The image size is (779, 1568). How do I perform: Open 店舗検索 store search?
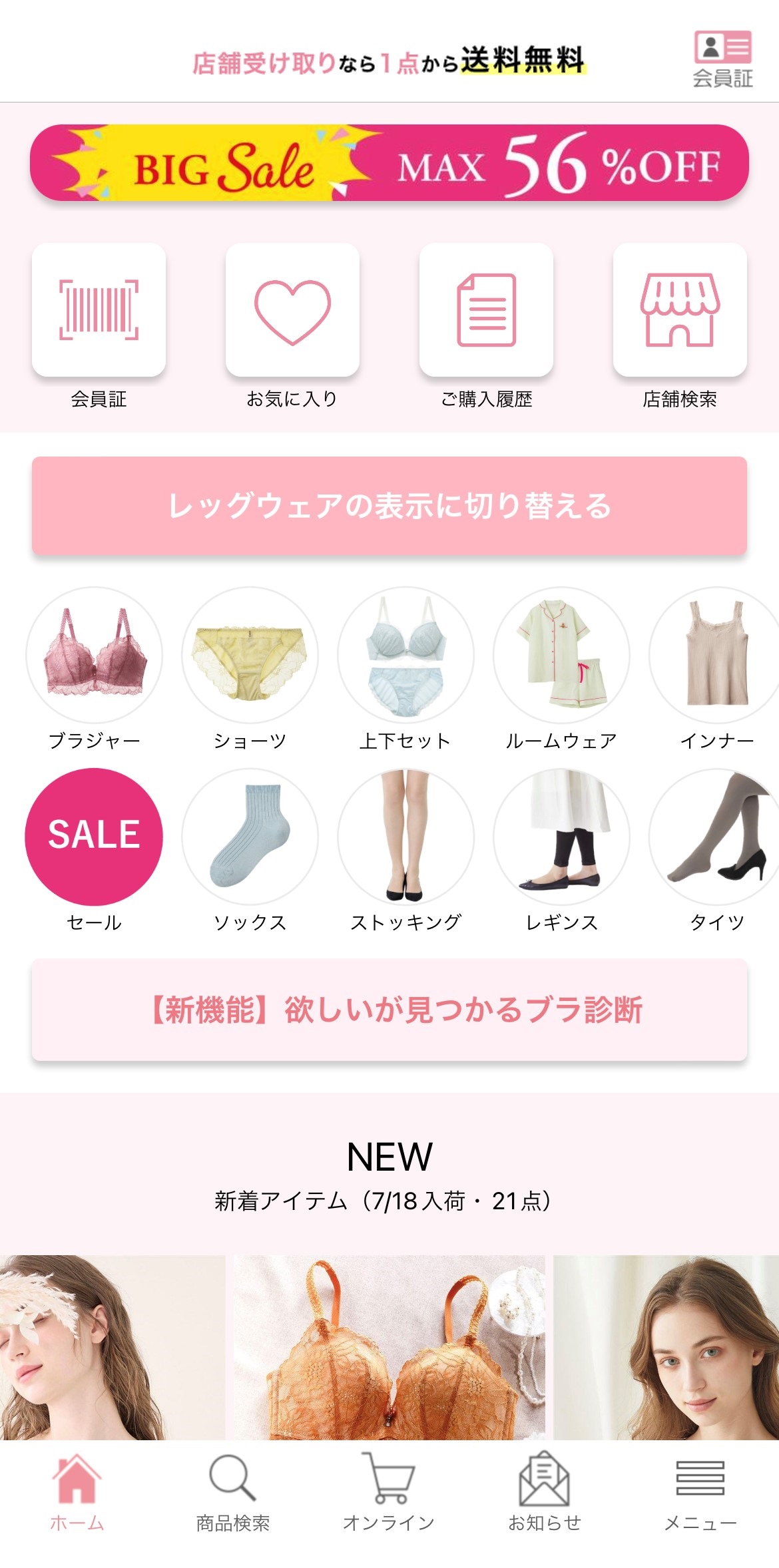point(679,310)
